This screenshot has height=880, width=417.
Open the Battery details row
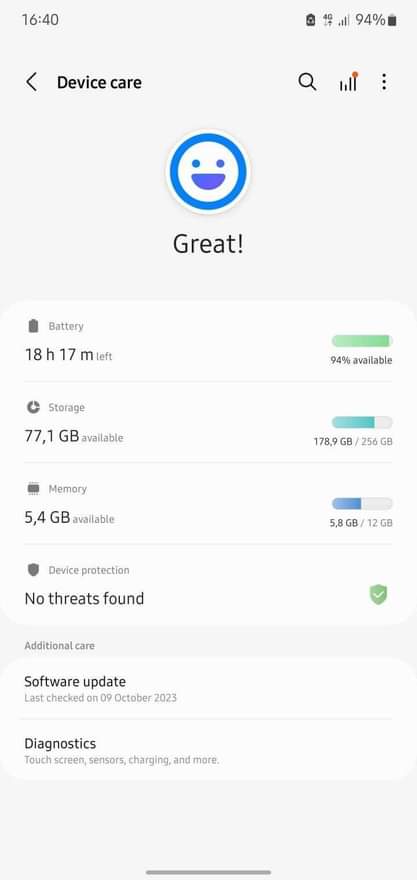pyautogui.click(x=208, y=342)
